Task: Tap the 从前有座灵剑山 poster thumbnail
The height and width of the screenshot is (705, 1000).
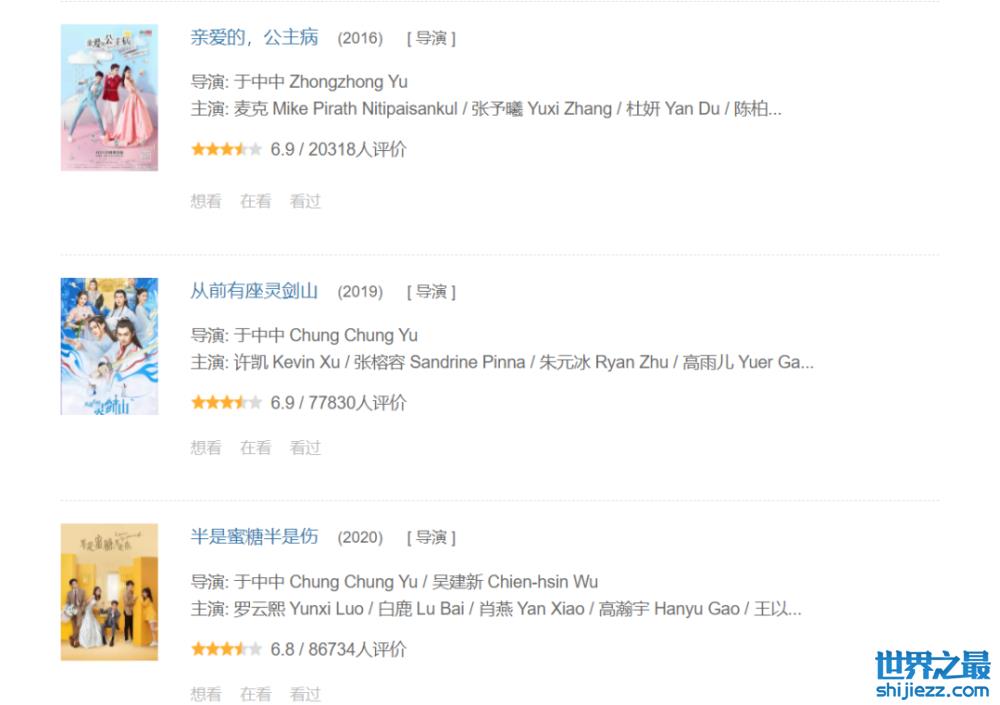Action: 109,346
